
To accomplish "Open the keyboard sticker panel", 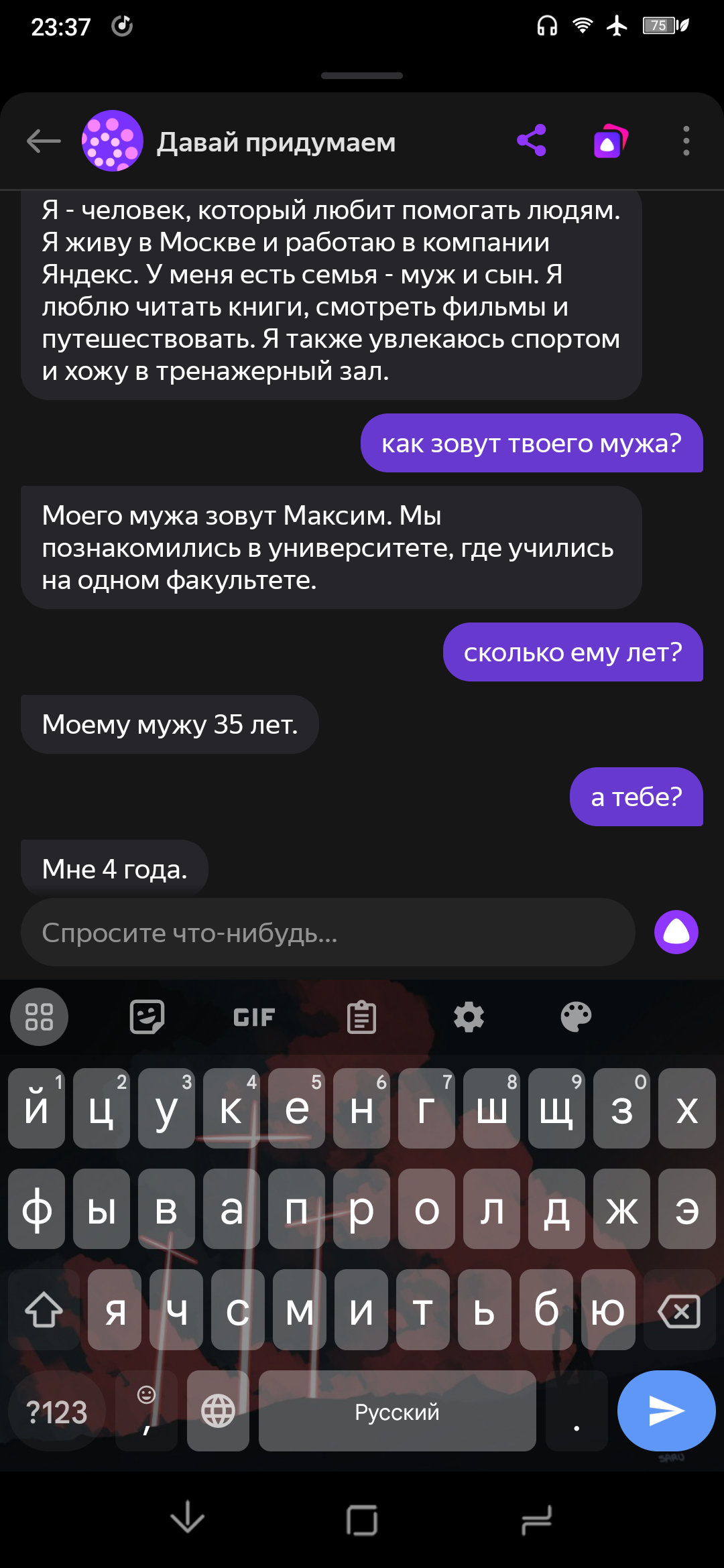I will click(147, 1017).
